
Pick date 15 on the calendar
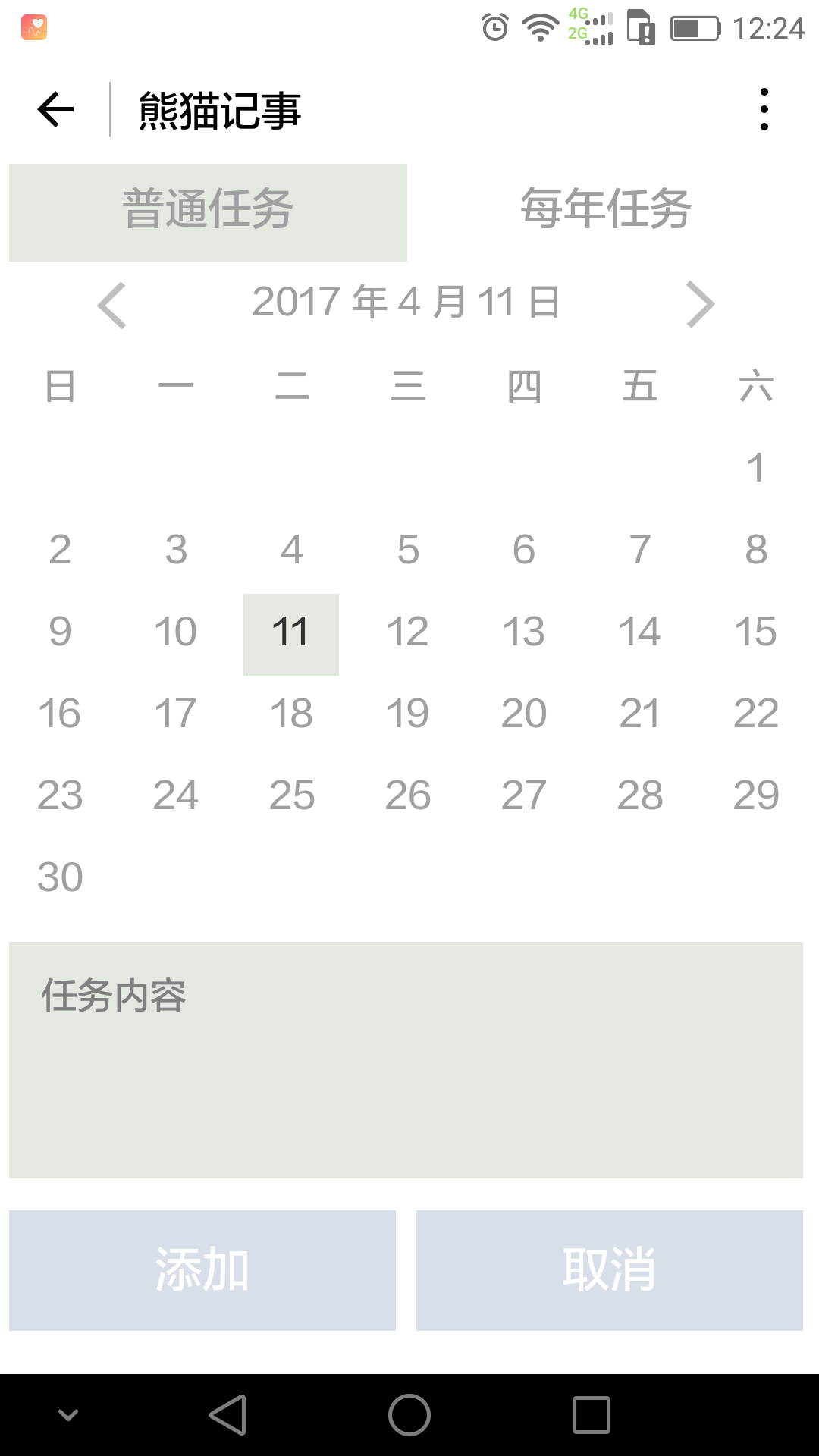(755, 631)
